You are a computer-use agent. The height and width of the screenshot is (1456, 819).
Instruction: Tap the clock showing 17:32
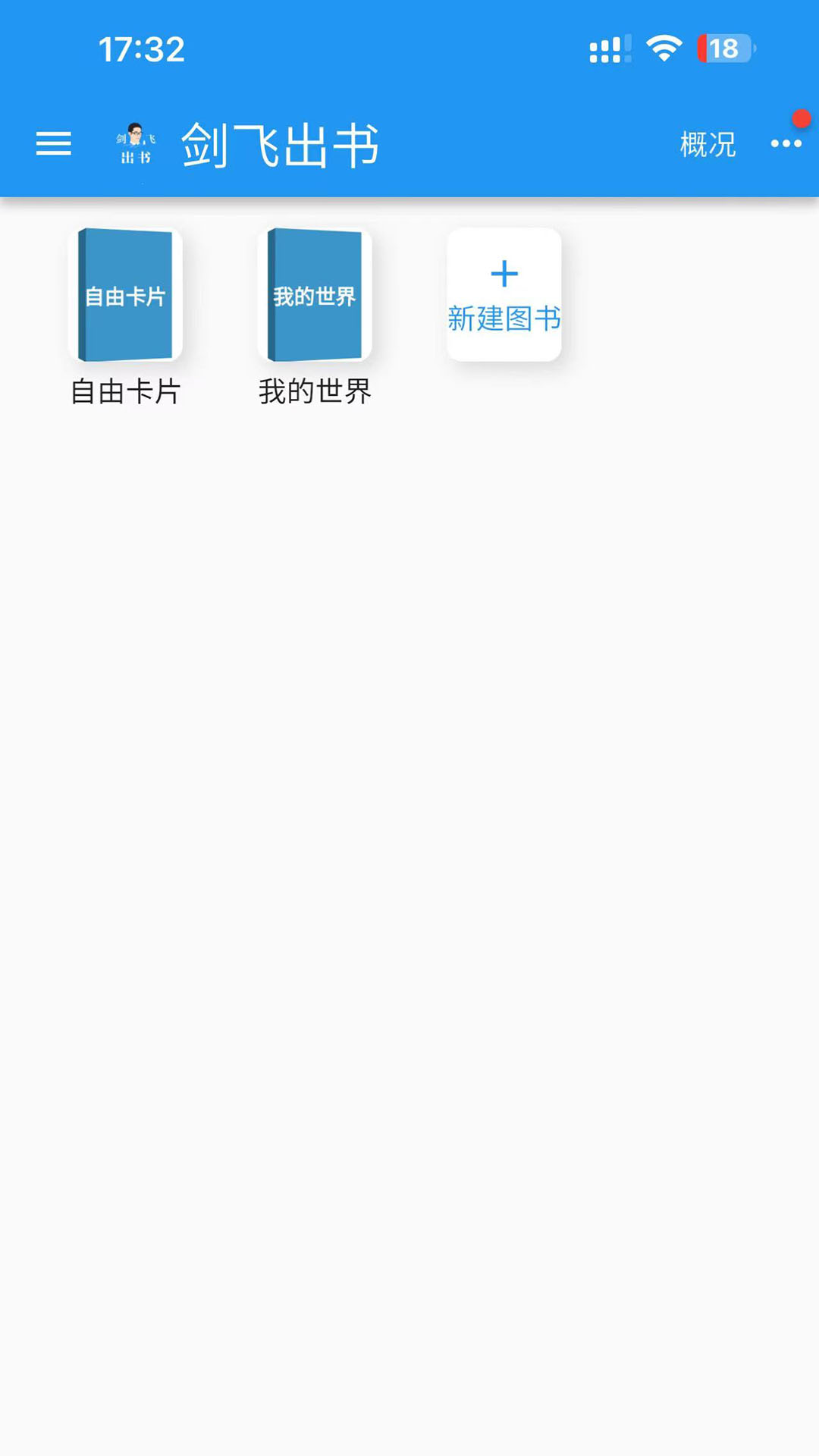pos(143,50)
